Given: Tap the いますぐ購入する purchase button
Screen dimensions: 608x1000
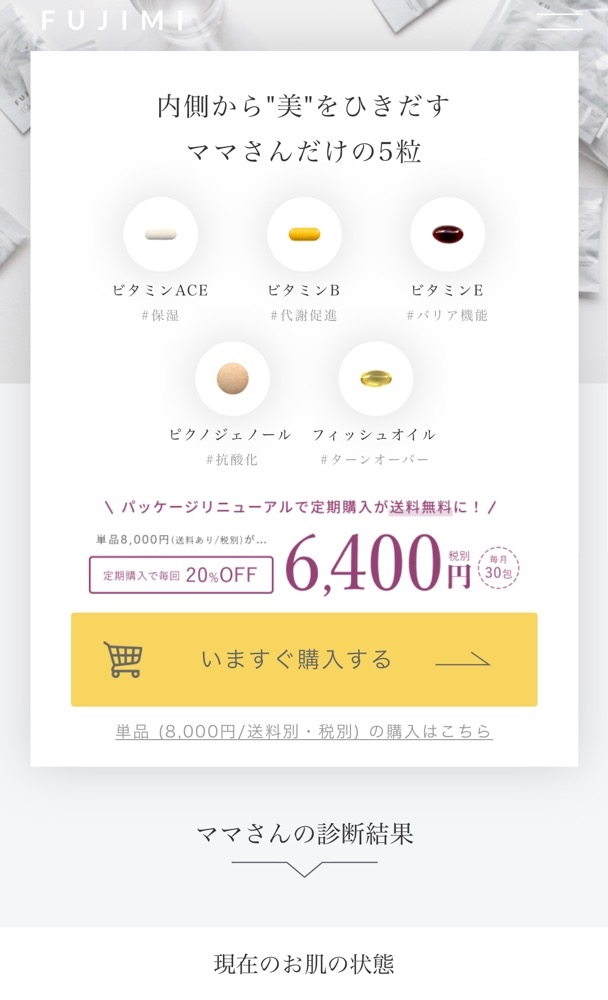Looking at the screenshot, I should tap(304, 659).
